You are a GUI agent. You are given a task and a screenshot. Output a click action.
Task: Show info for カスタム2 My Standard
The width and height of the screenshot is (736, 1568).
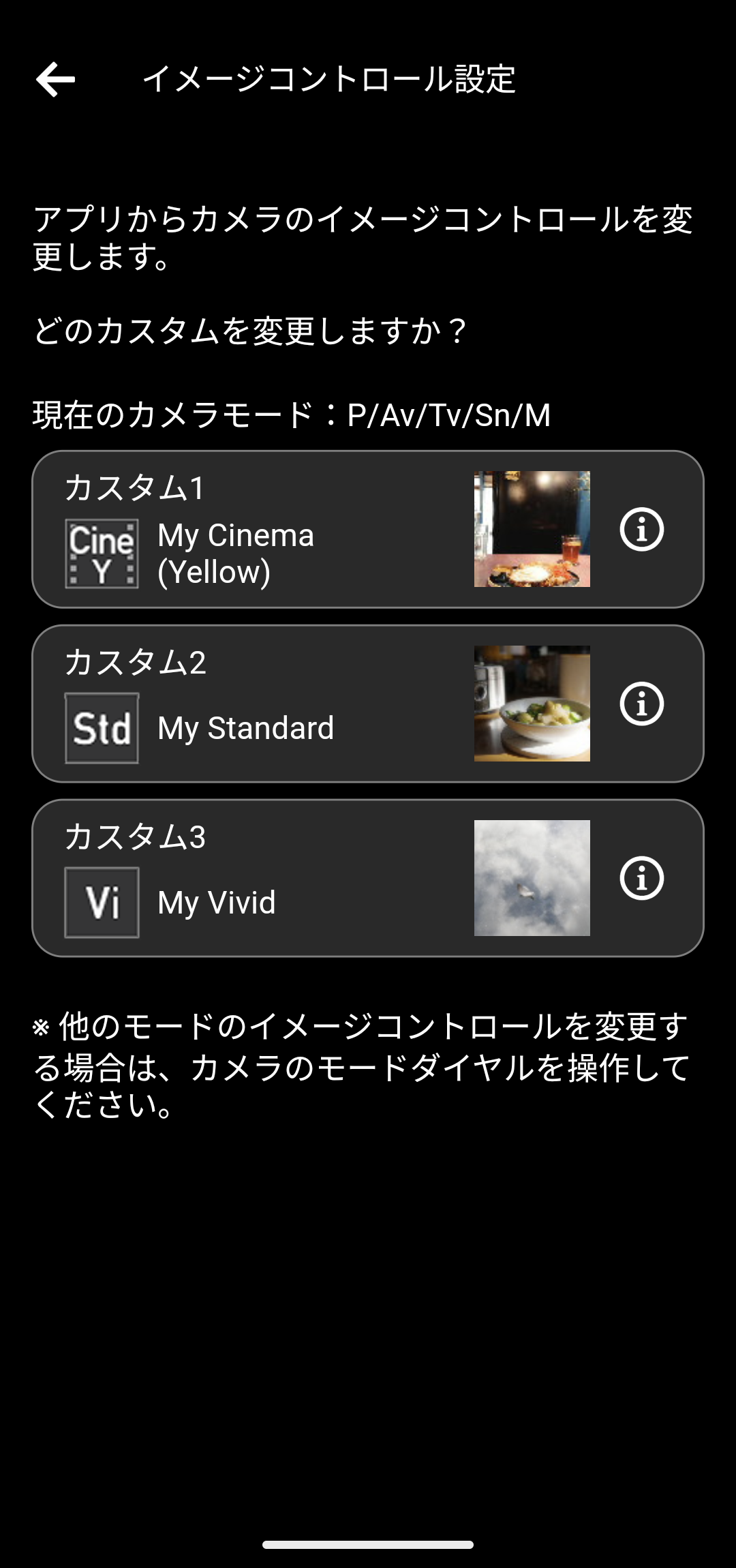(x=641, y=704)
